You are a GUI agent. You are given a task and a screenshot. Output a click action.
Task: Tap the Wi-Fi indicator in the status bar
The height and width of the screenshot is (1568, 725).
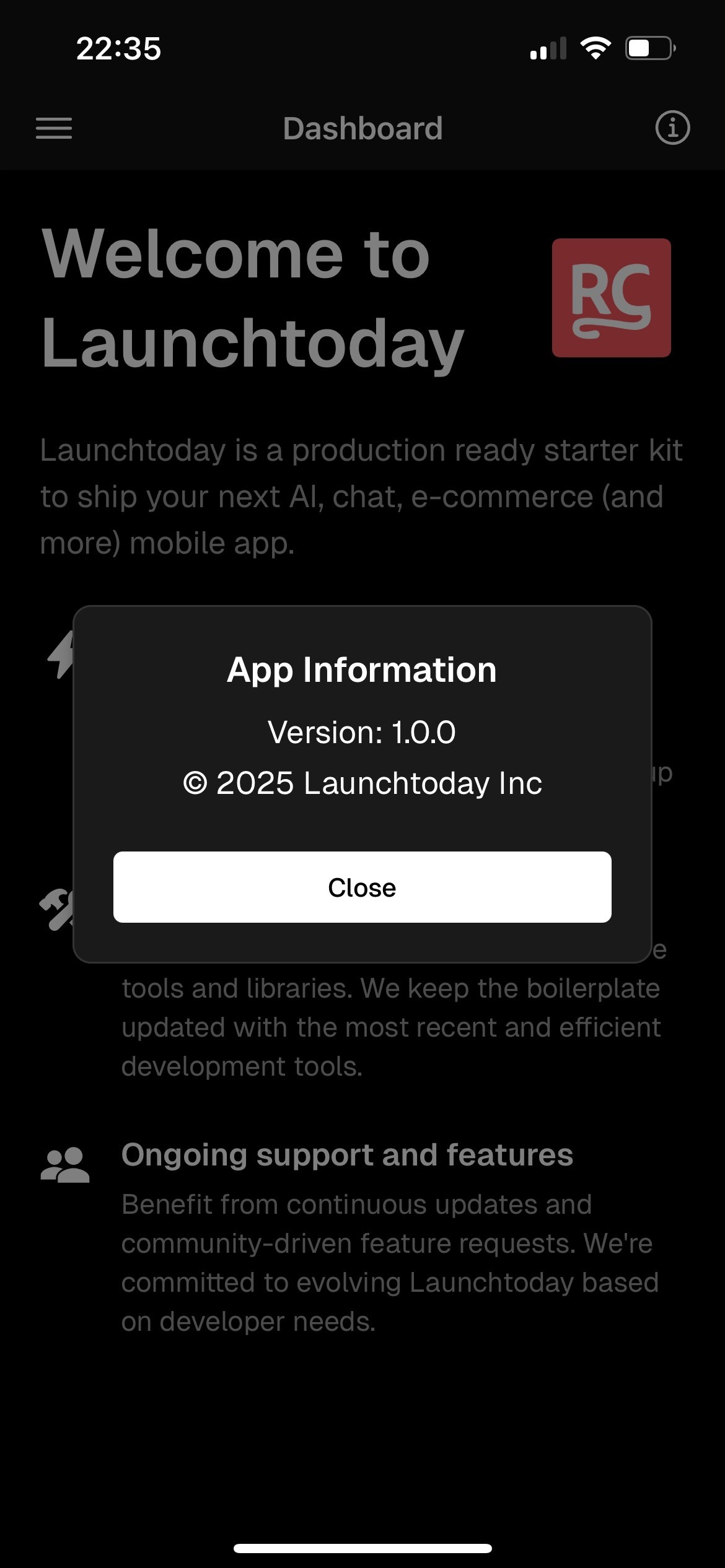596,48
